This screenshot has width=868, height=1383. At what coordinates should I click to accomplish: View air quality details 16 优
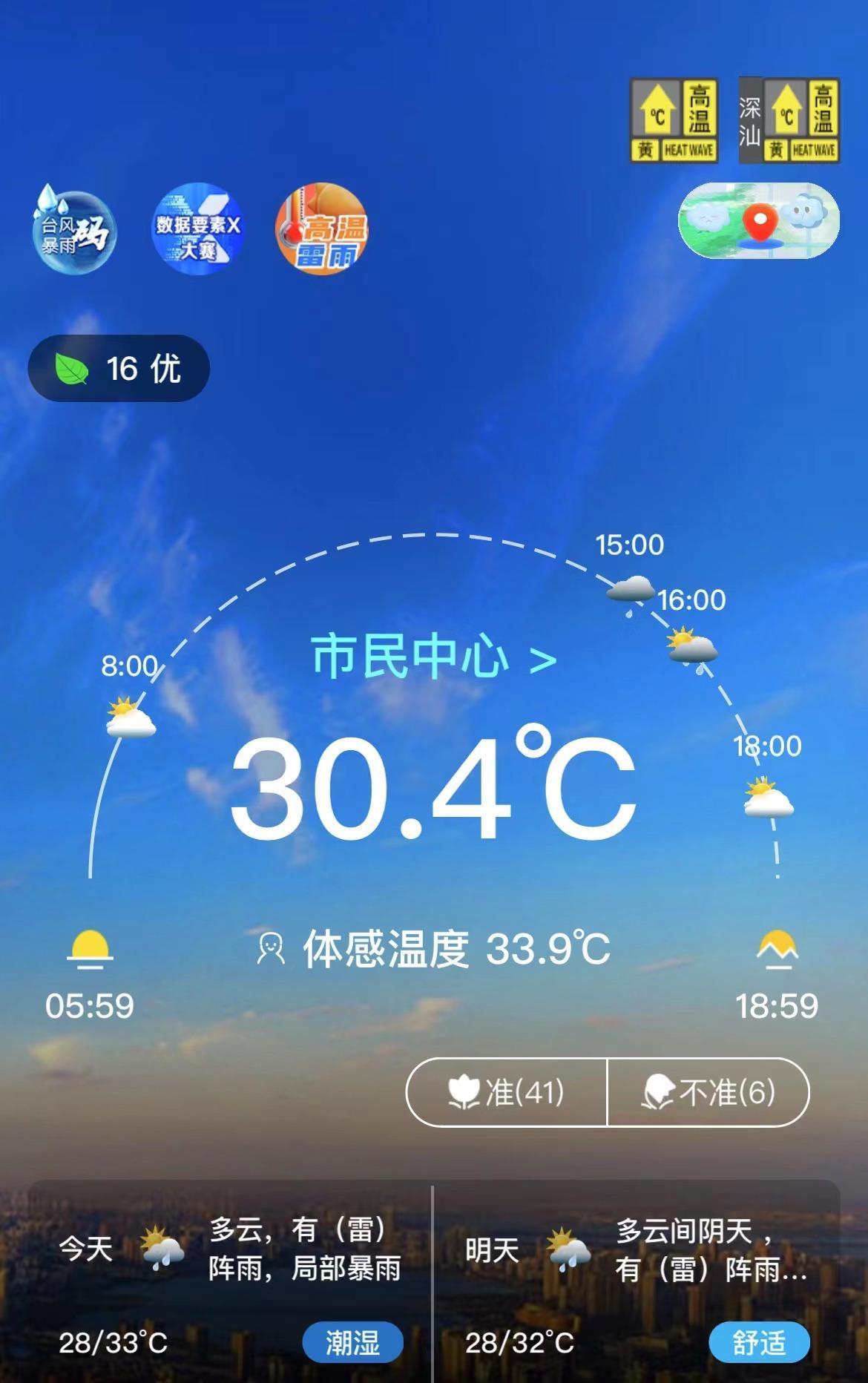click(x=119, y=368)
